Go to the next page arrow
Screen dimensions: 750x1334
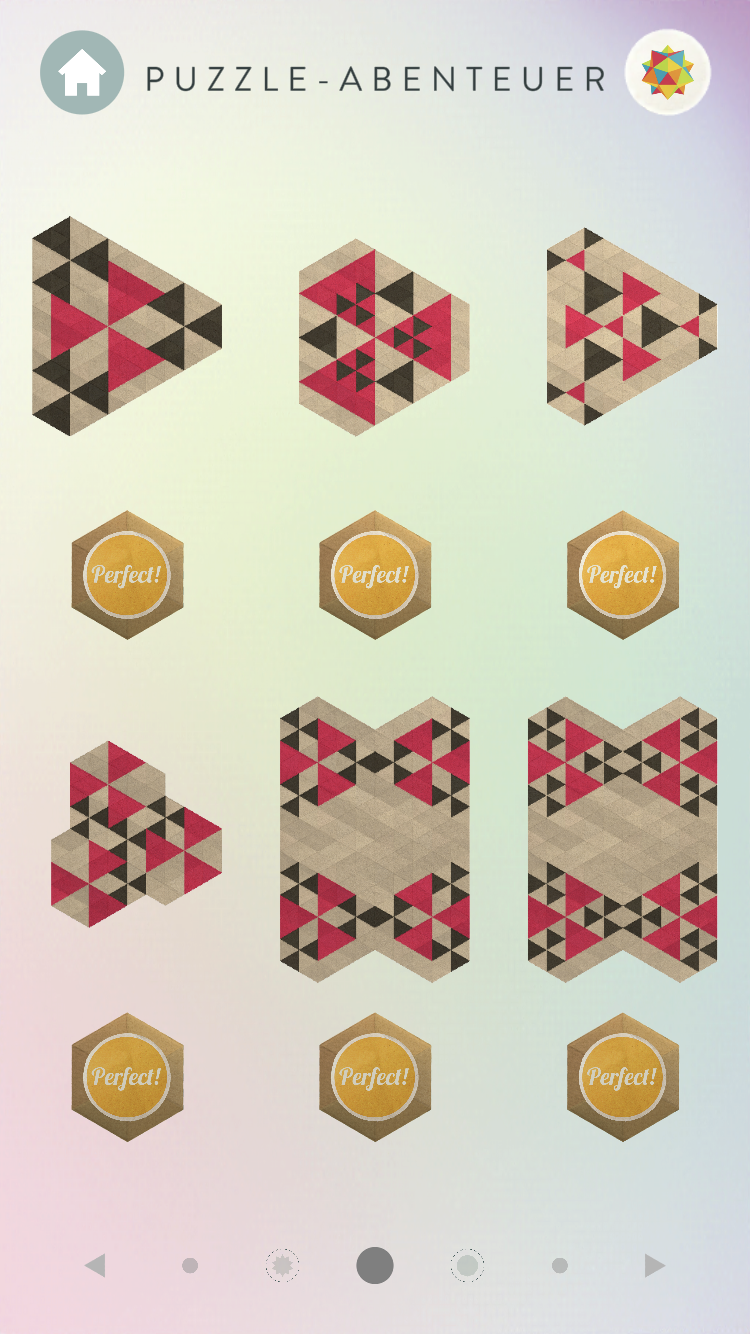click(655, 1266)
